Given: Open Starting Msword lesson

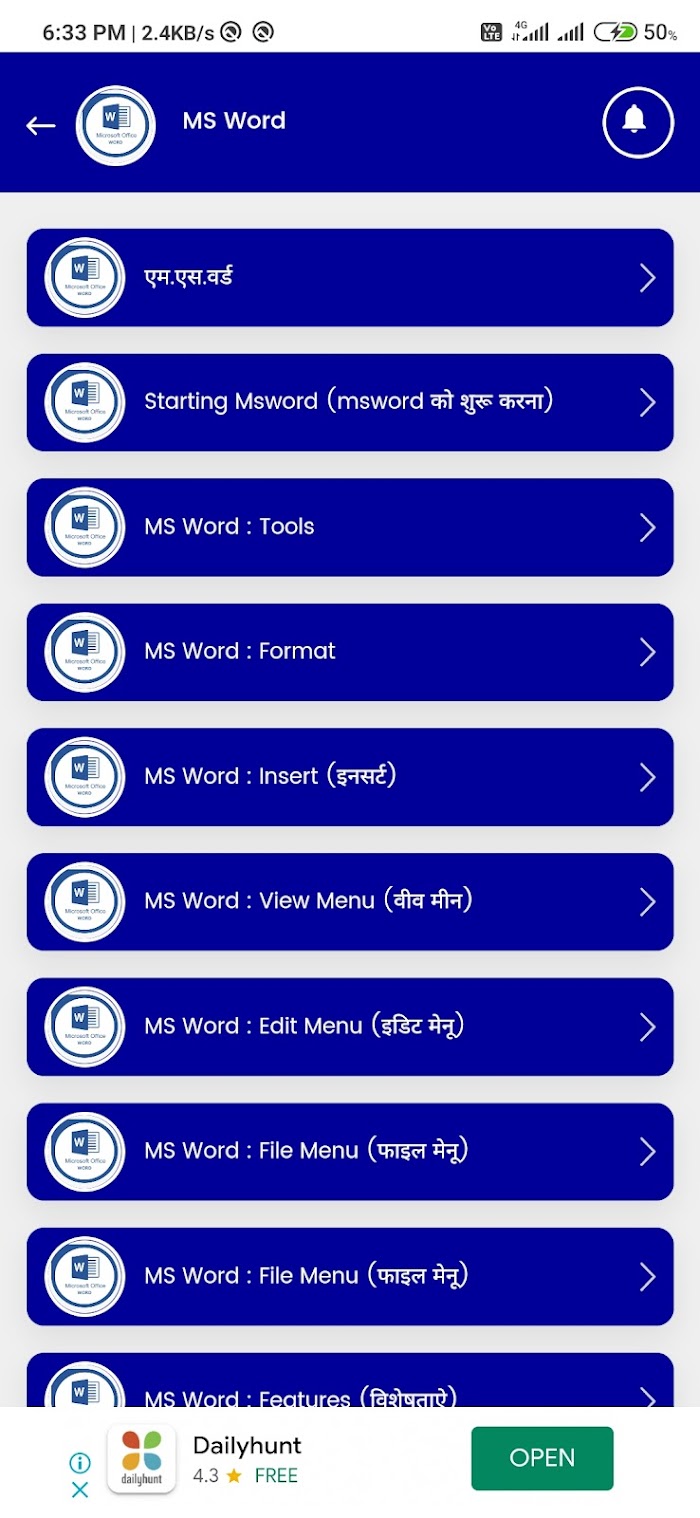Looking at the screenshot, I should [x=350, y=402].
